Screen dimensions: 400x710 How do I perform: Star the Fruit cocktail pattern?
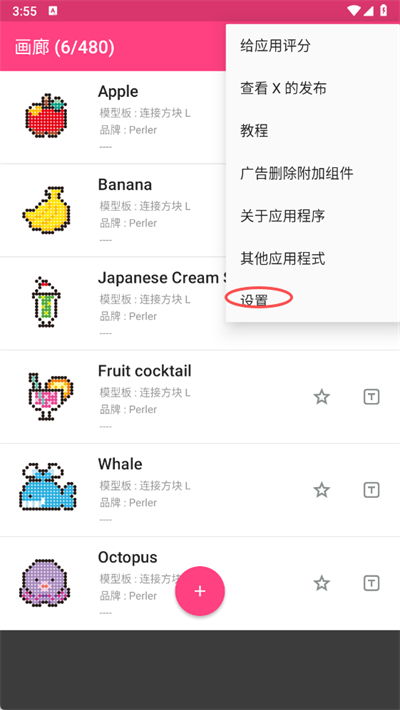[322, 397]
